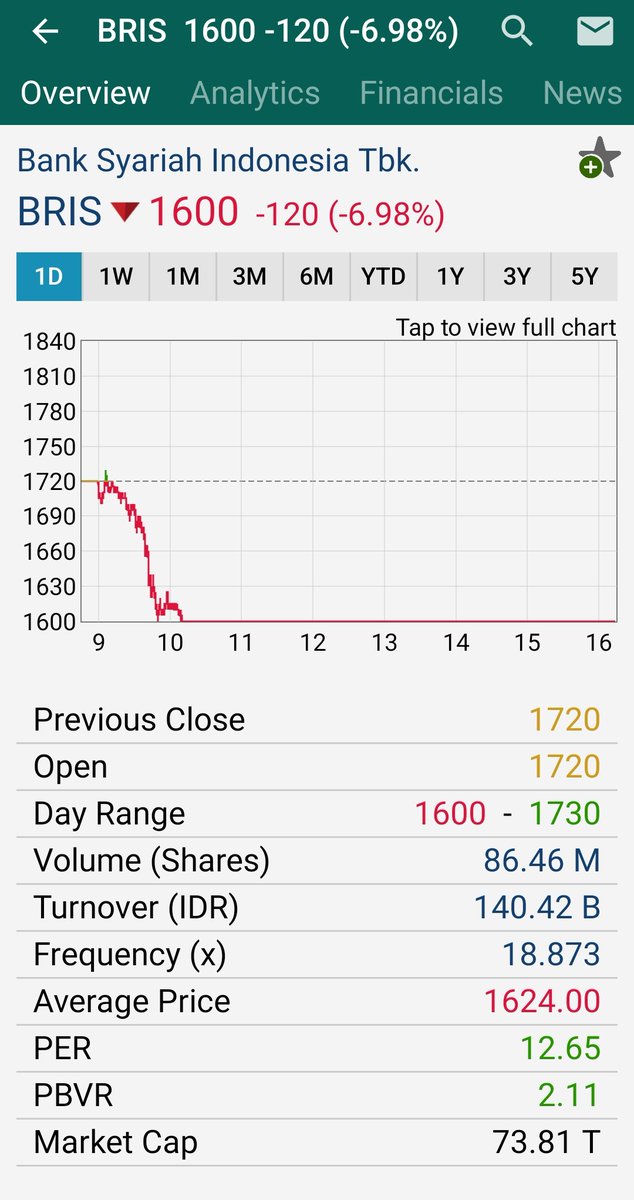This screenshot has width=634, height=1200.
Task: Choose the 6M chart range
Action: point(317,276)
